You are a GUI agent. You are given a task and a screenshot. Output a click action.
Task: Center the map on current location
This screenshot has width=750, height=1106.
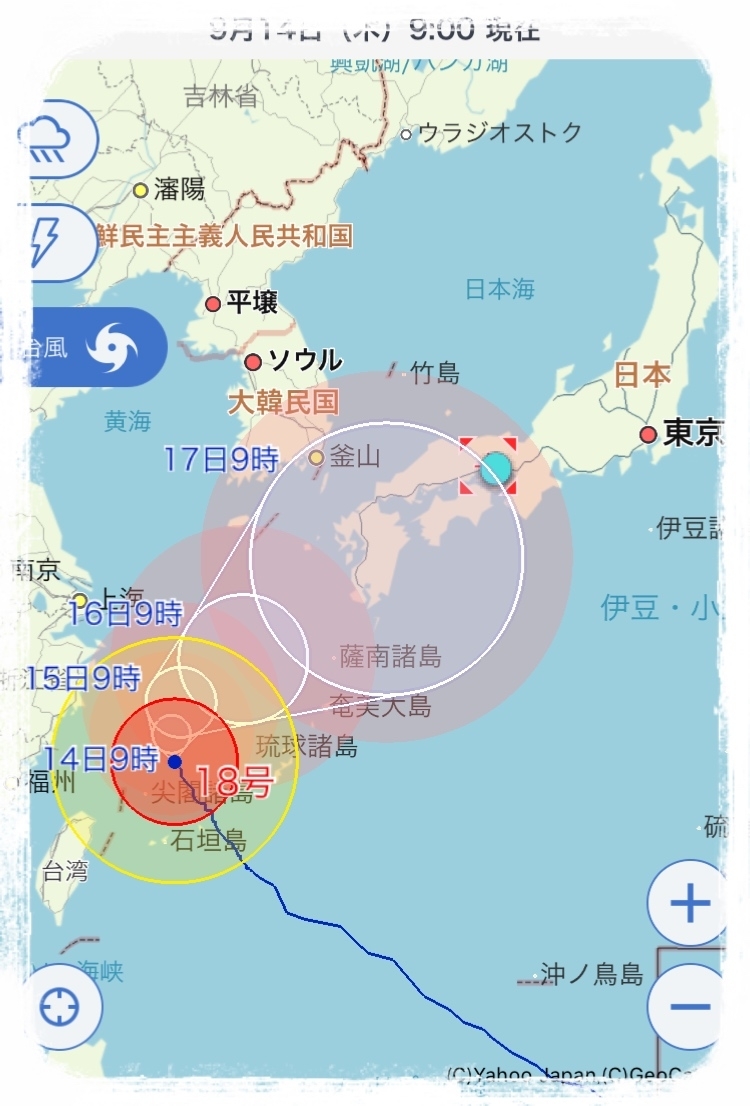pos(60,1007)
